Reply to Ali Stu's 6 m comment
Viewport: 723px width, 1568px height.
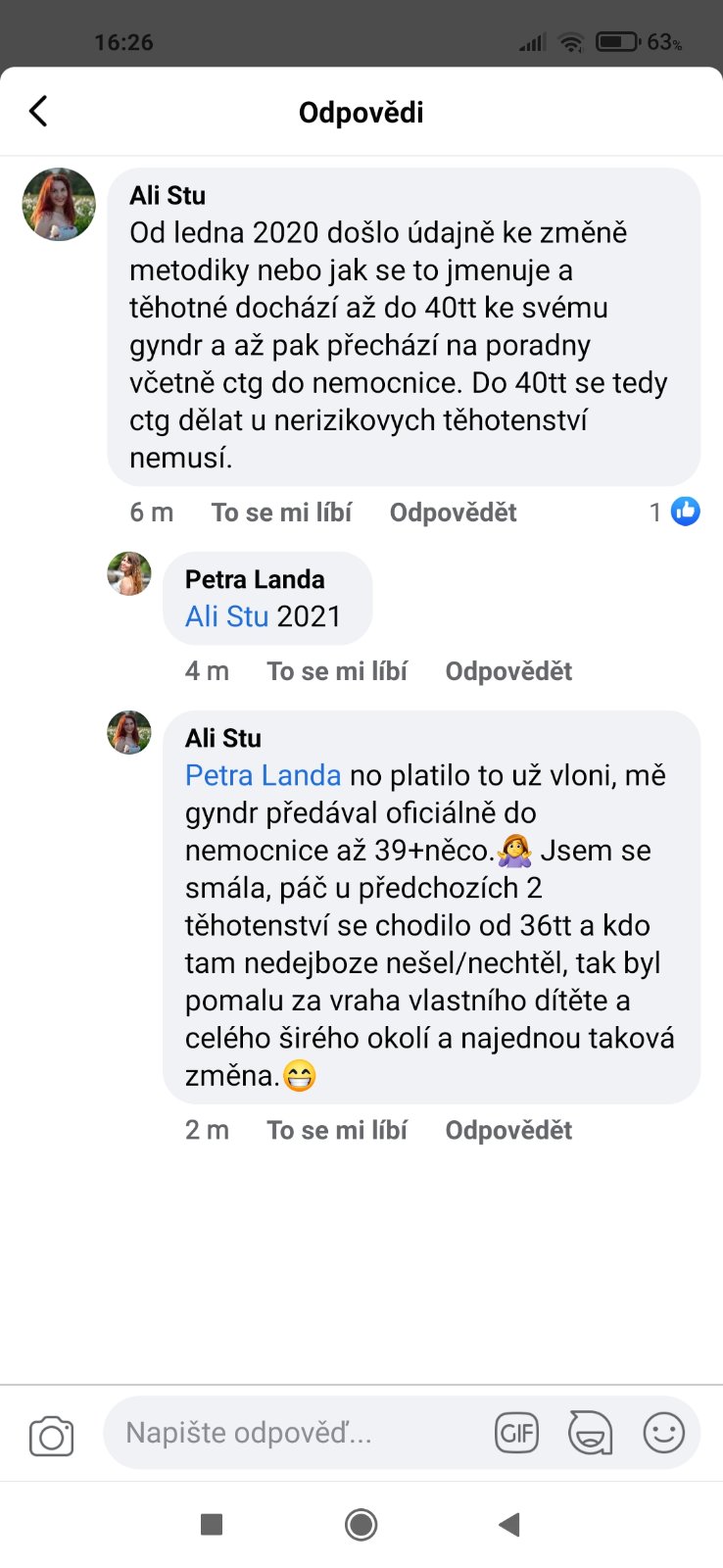[x=453, y=513]
